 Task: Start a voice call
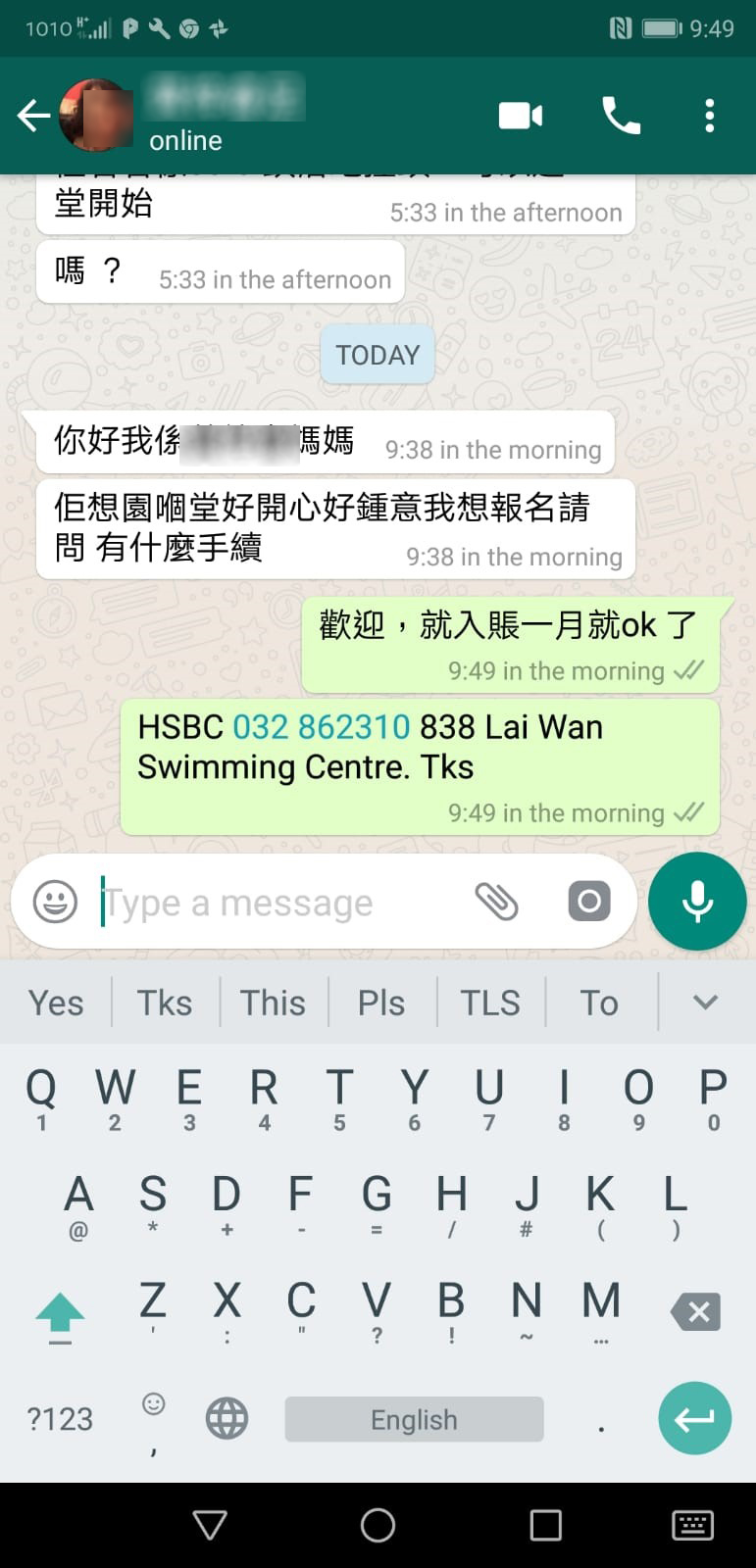pyautogui.click(x=621, y=116)
